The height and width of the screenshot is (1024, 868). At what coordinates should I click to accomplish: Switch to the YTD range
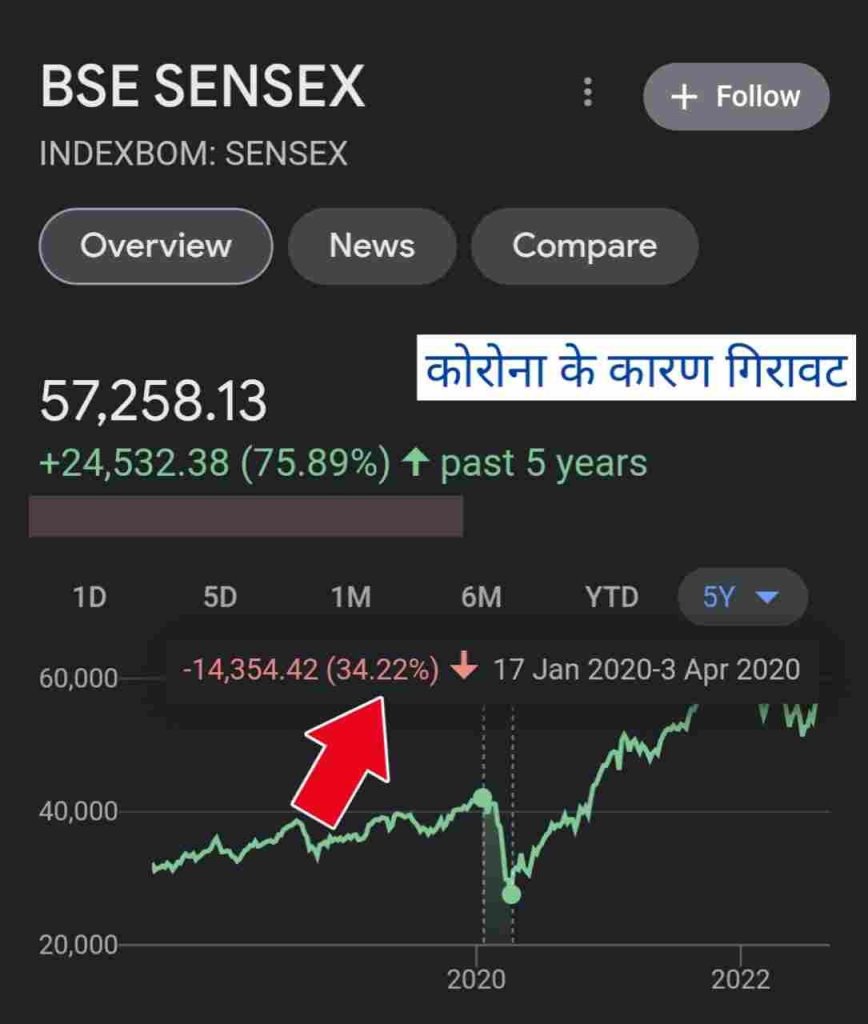pyautogui.click(x=611, y=598)
